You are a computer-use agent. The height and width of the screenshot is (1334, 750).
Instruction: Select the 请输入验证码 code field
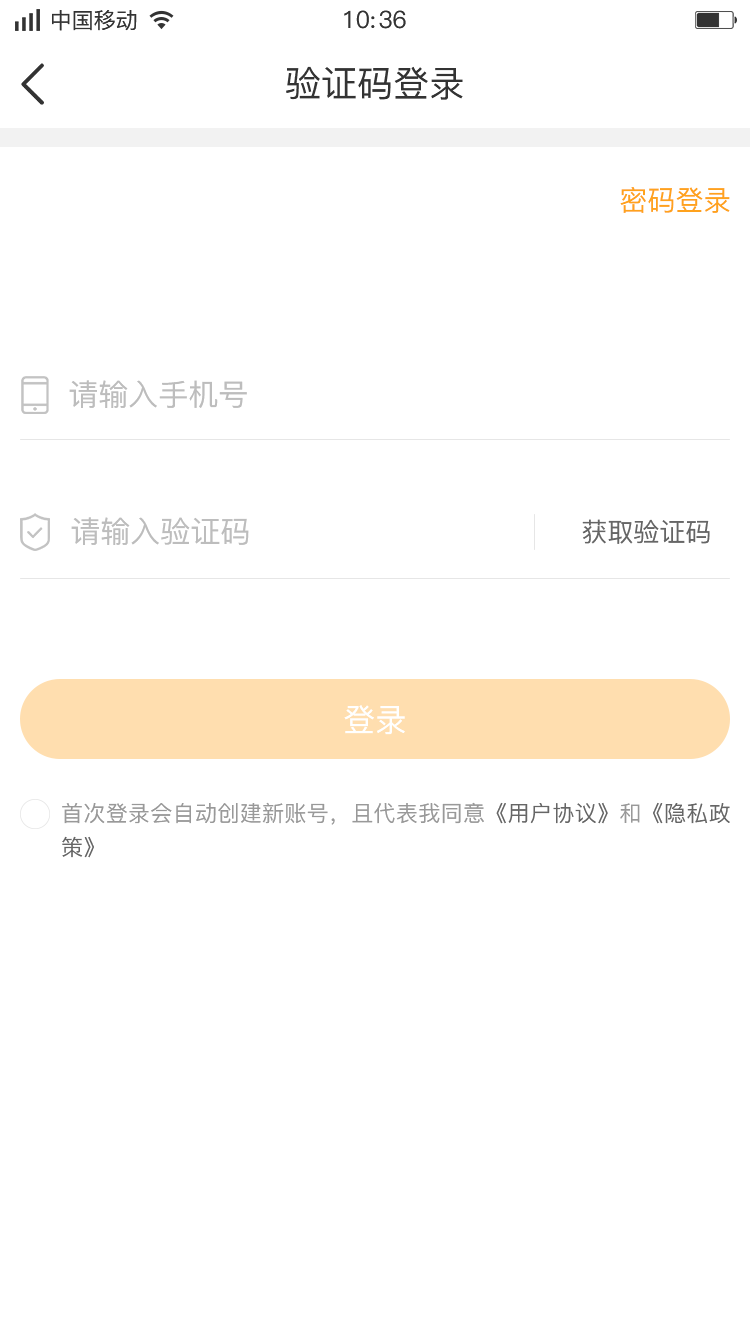point(277,532)
